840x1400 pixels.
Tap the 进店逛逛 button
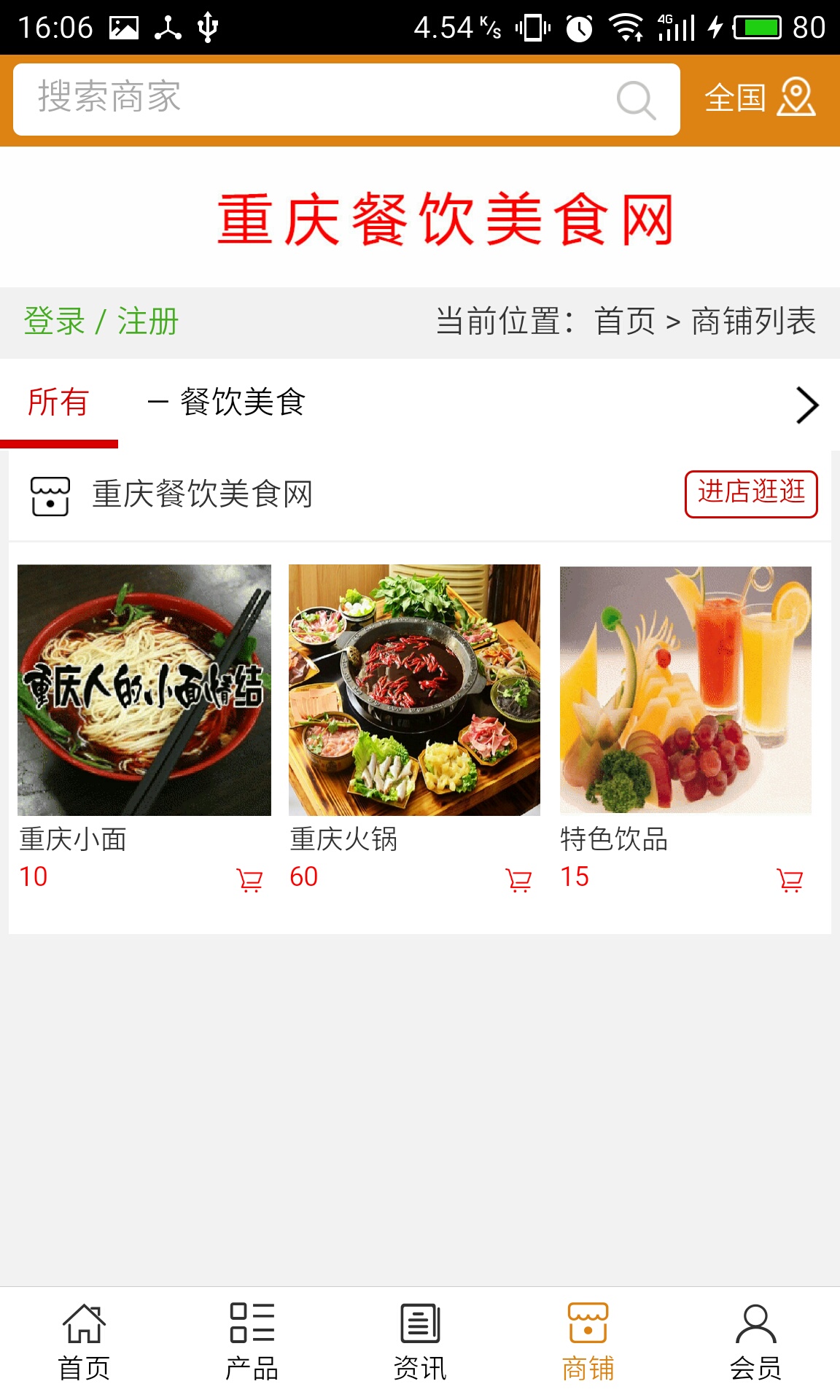[x=751, y=494]
